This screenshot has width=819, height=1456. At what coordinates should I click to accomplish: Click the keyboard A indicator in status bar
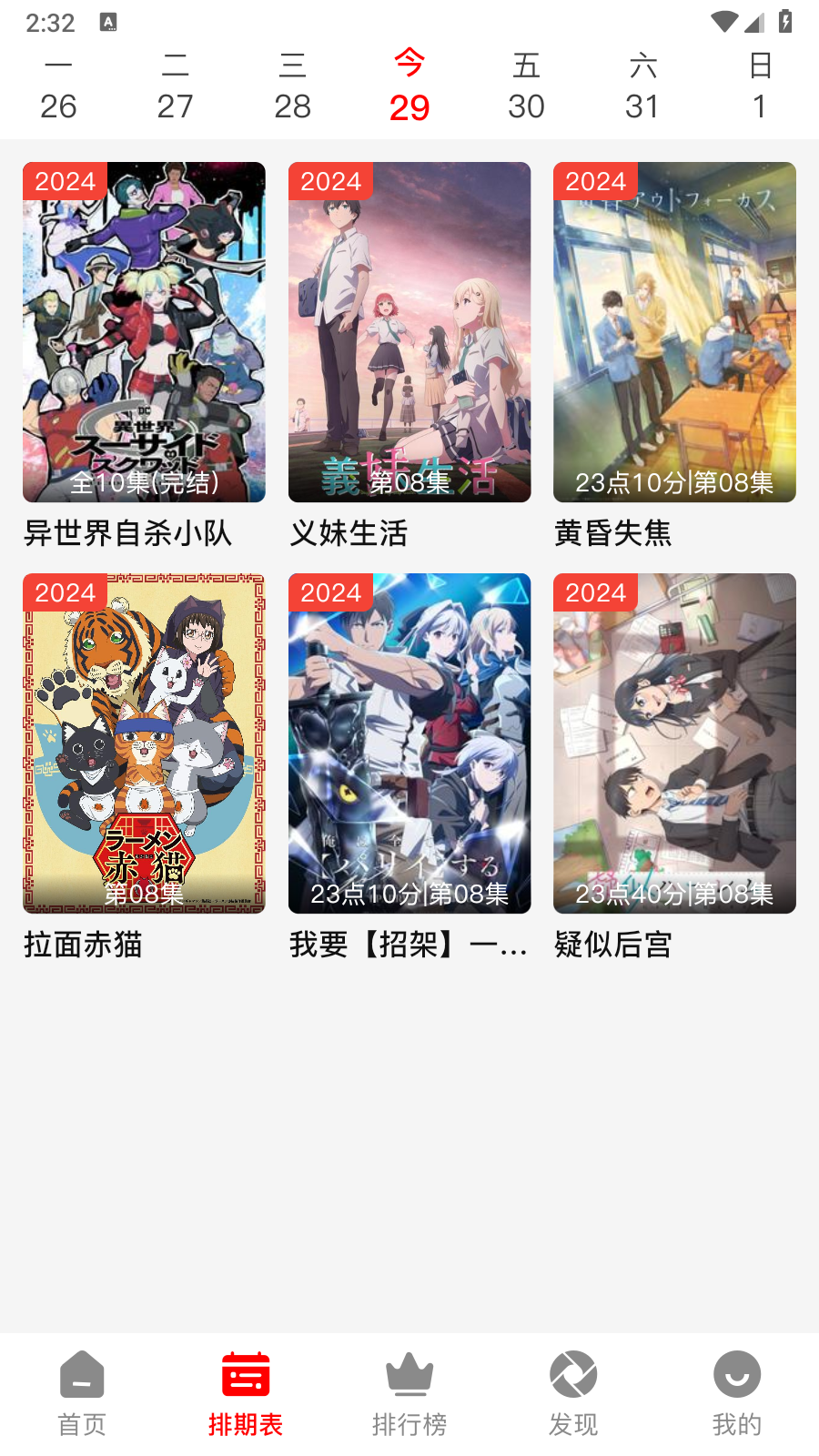point(109,22)
